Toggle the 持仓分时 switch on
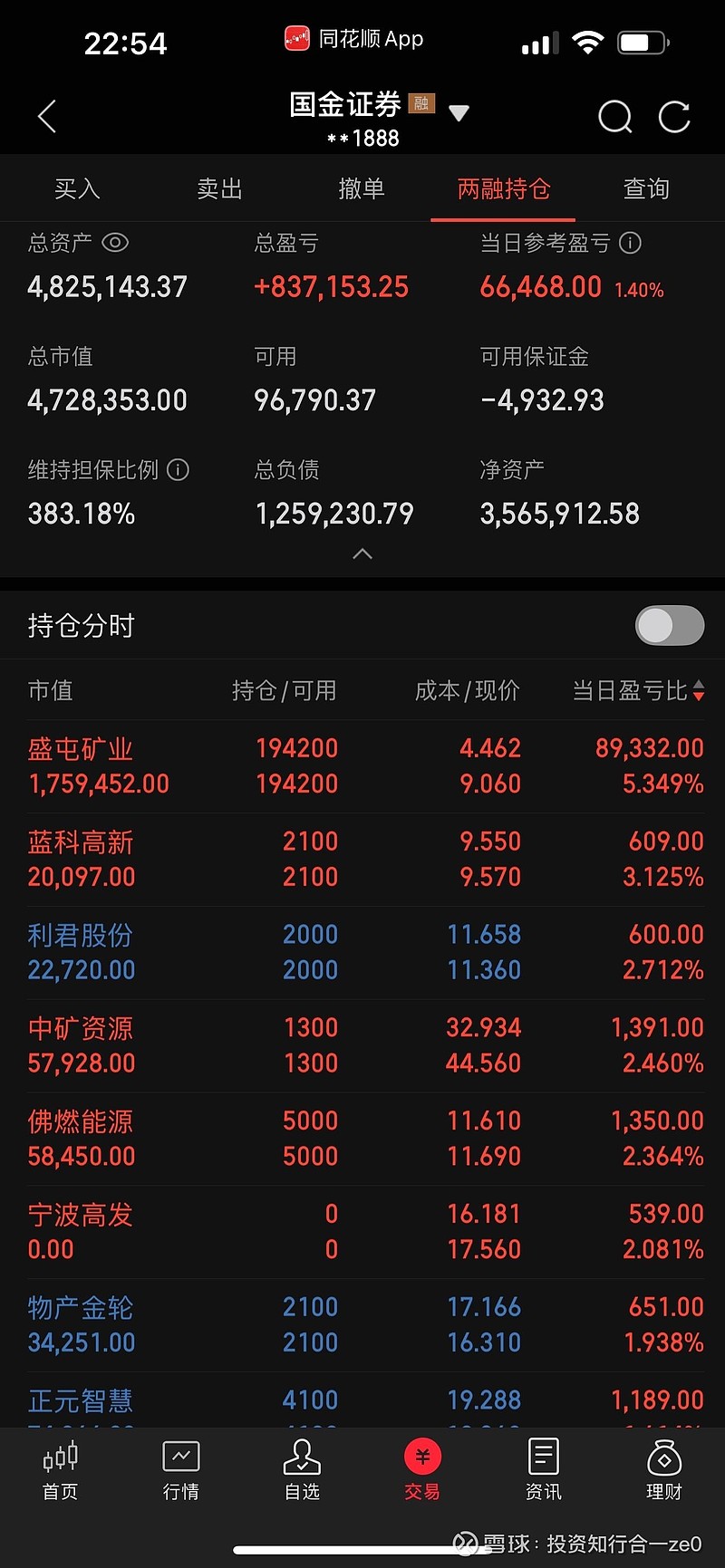Image resolution: width=725 pixels, height=1568 pixels. click(669, 626)
